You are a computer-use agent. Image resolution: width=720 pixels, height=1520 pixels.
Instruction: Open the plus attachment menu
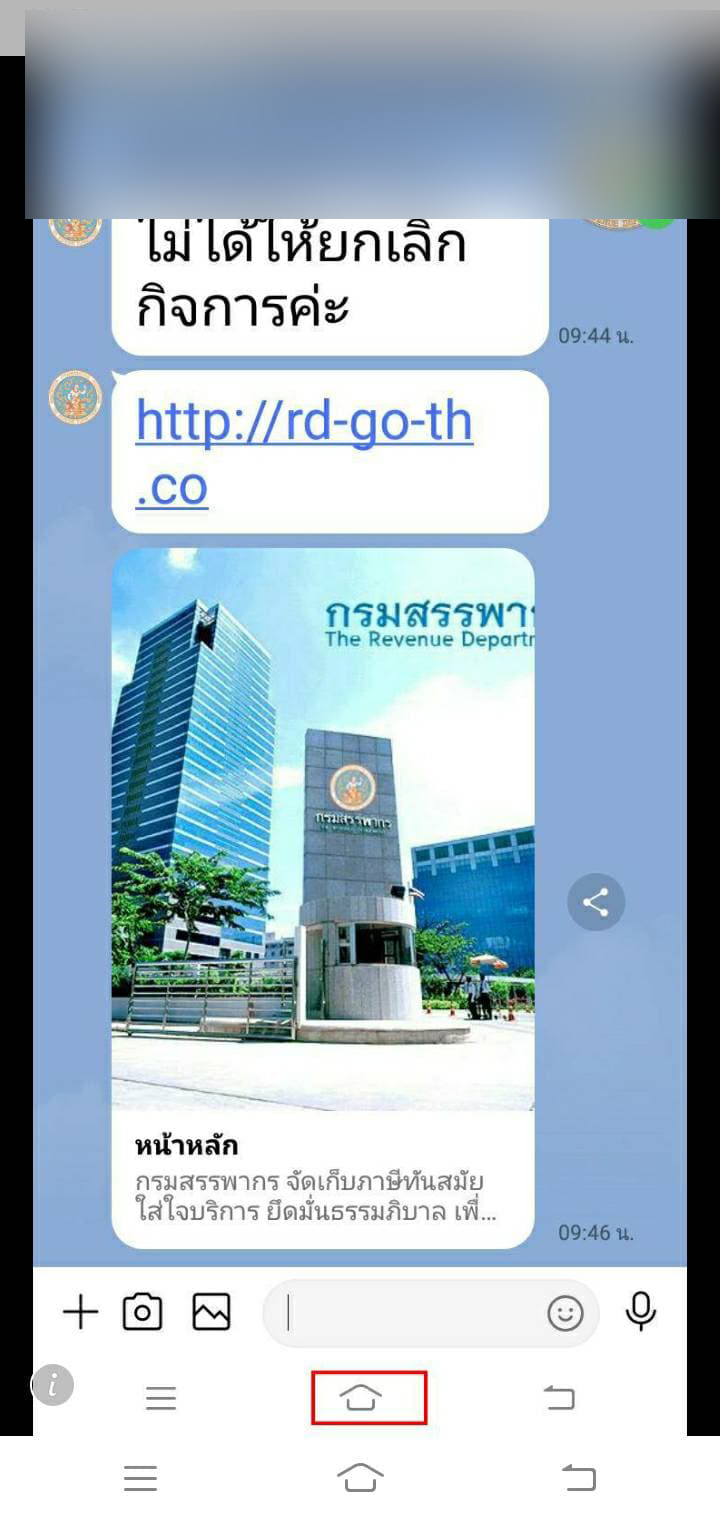tap(80, 1312)
